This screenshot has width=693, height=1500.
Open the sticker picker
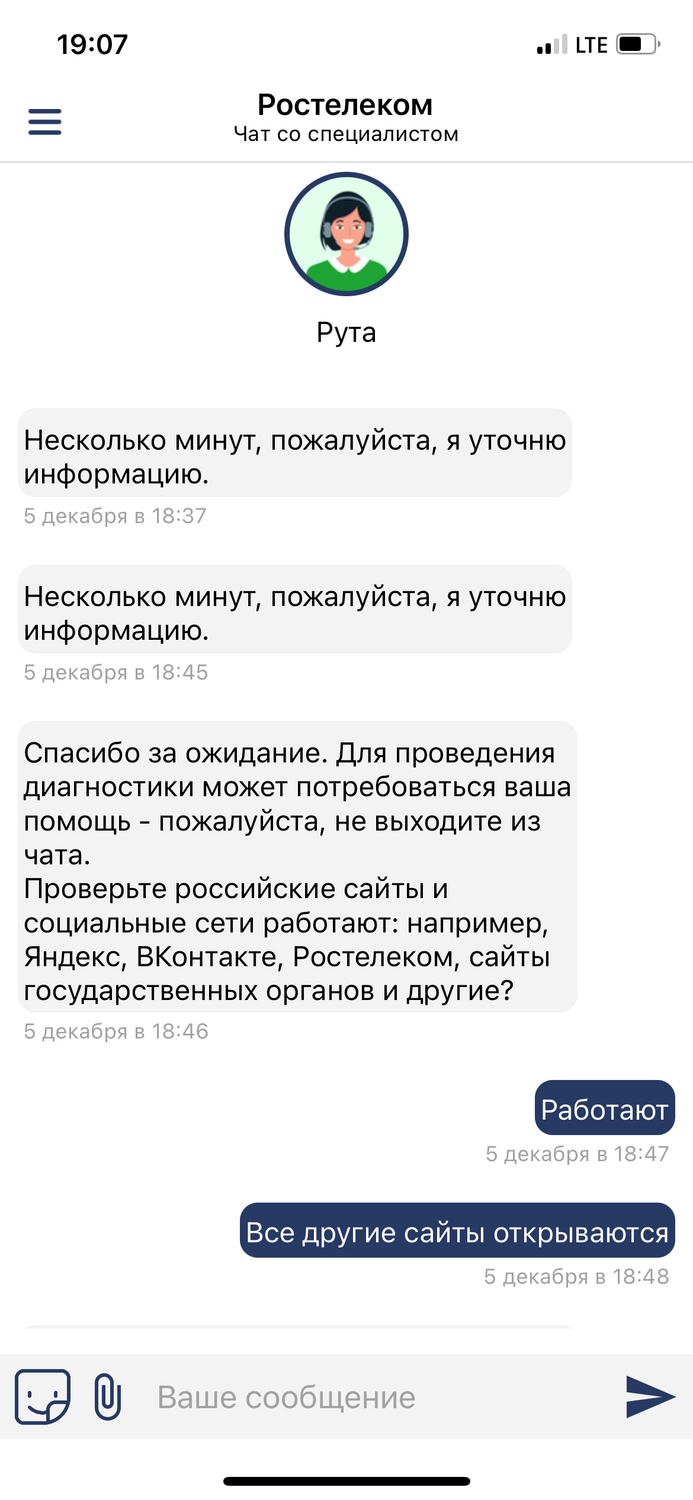pos(43,1397)
